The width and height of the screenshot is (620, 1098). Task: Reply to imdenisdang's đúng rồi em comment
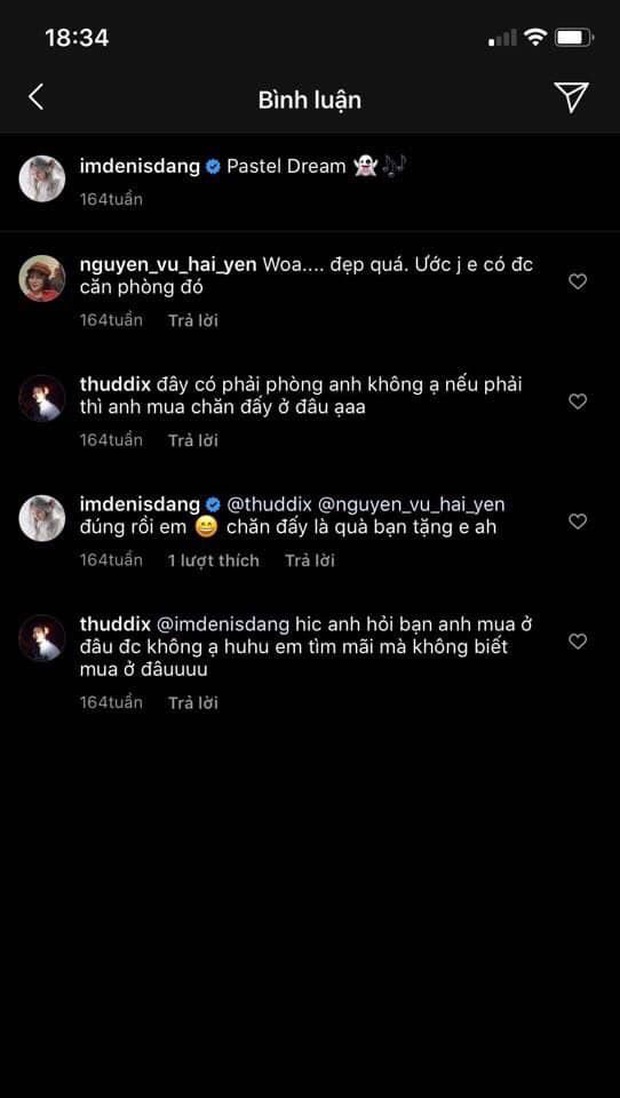tap(309, 561)
